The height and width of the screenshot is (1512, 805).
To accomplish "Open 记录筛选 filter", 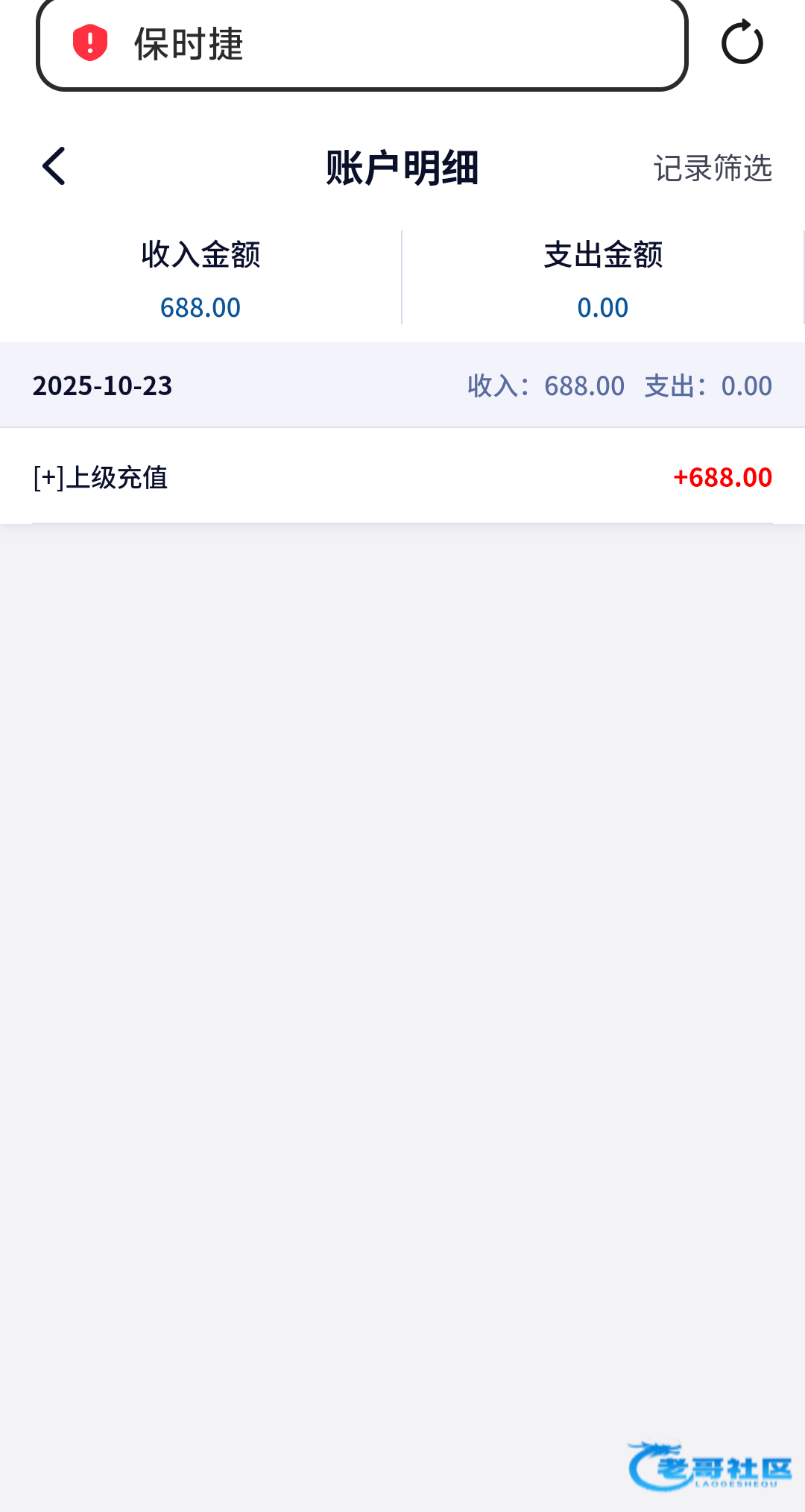I will point(713,168).
